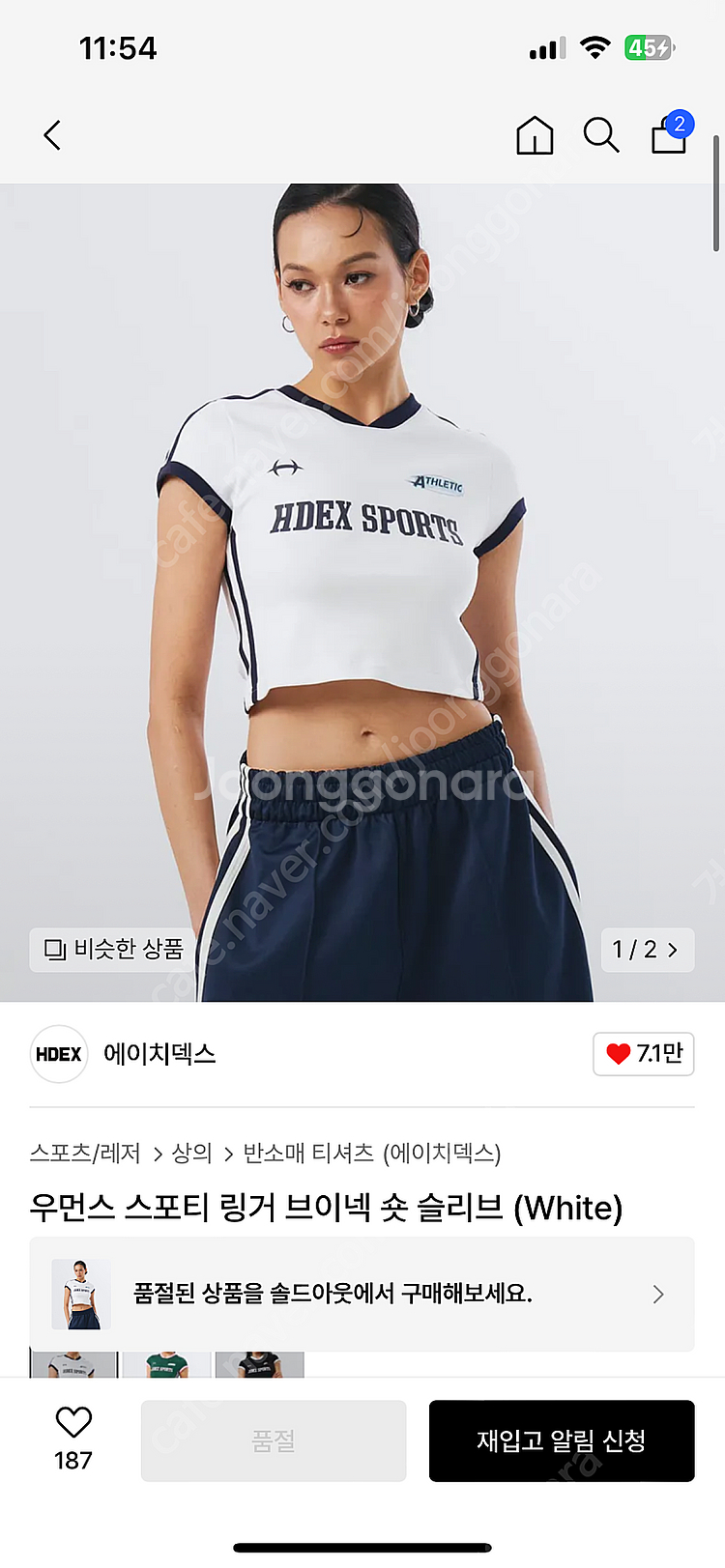Screen dimensions: 725x1568
Task: Open the 스포츠/레저 breadcrumb category
Action: [x=85, y=1153]
